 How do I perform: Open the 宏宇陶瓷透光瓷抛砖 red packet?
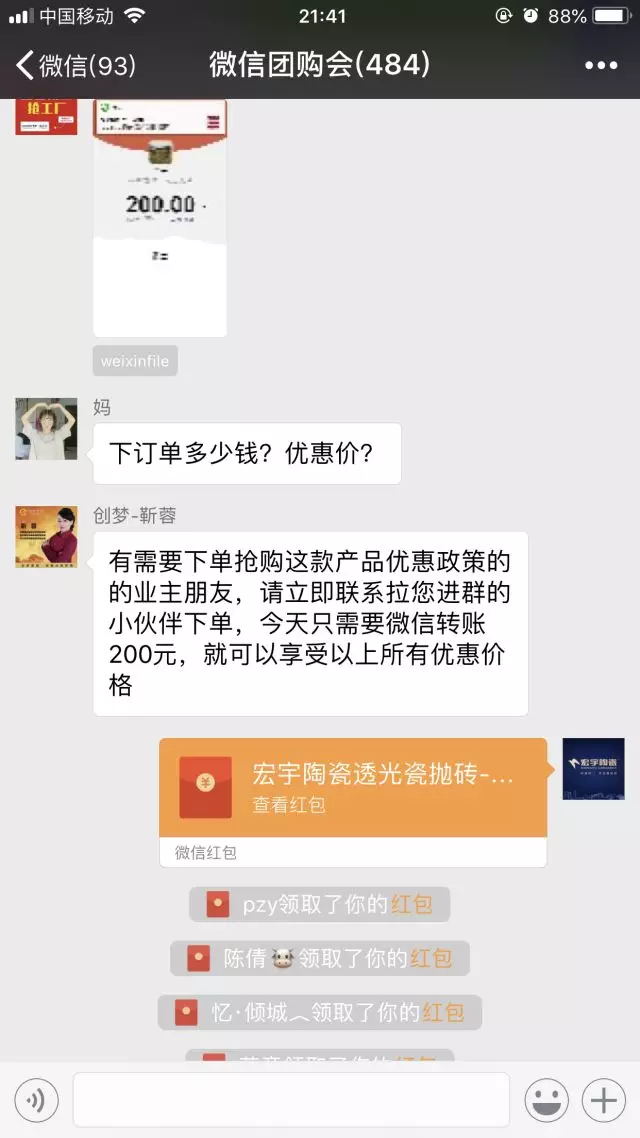click(x=352, y=788)
